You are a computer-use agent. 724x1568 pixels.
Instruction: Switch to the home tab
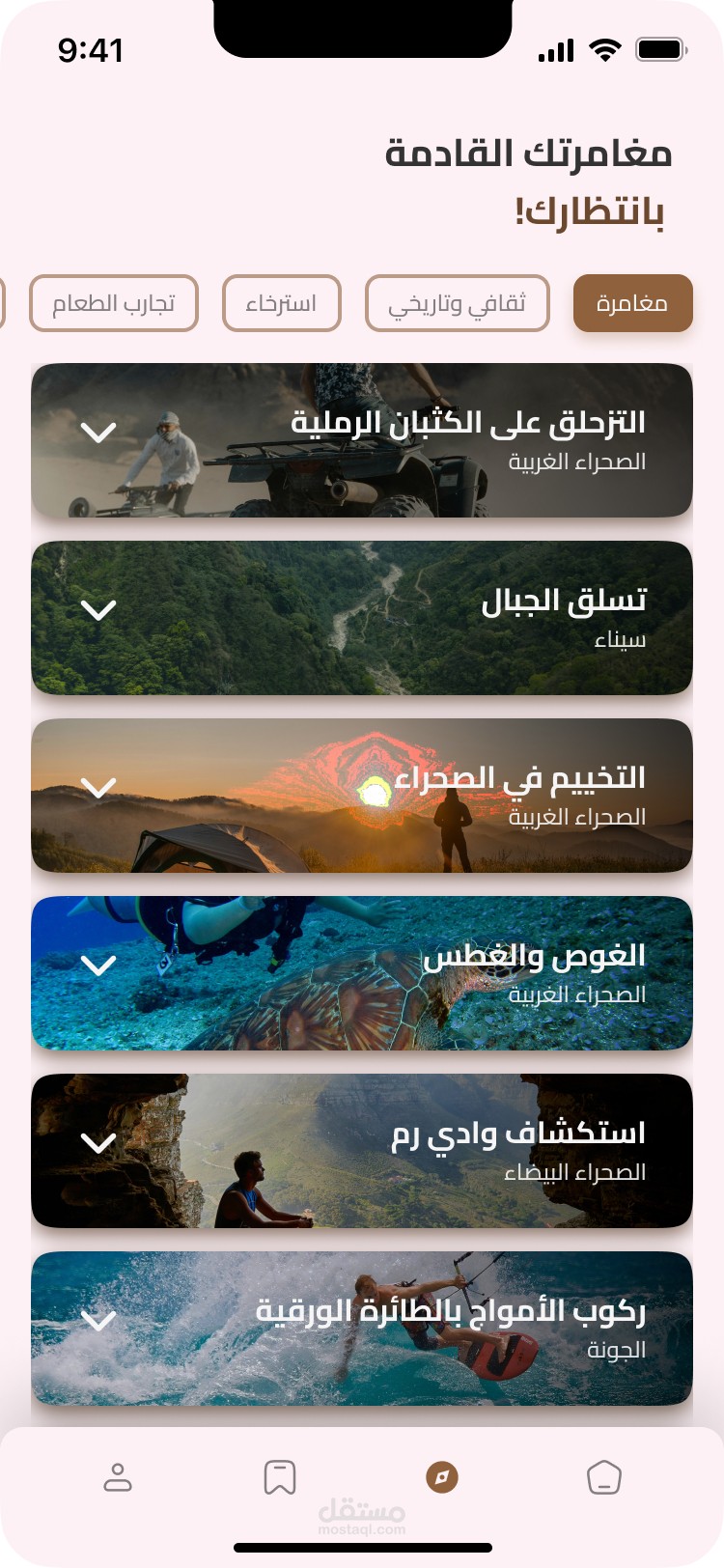(604, 1477)
